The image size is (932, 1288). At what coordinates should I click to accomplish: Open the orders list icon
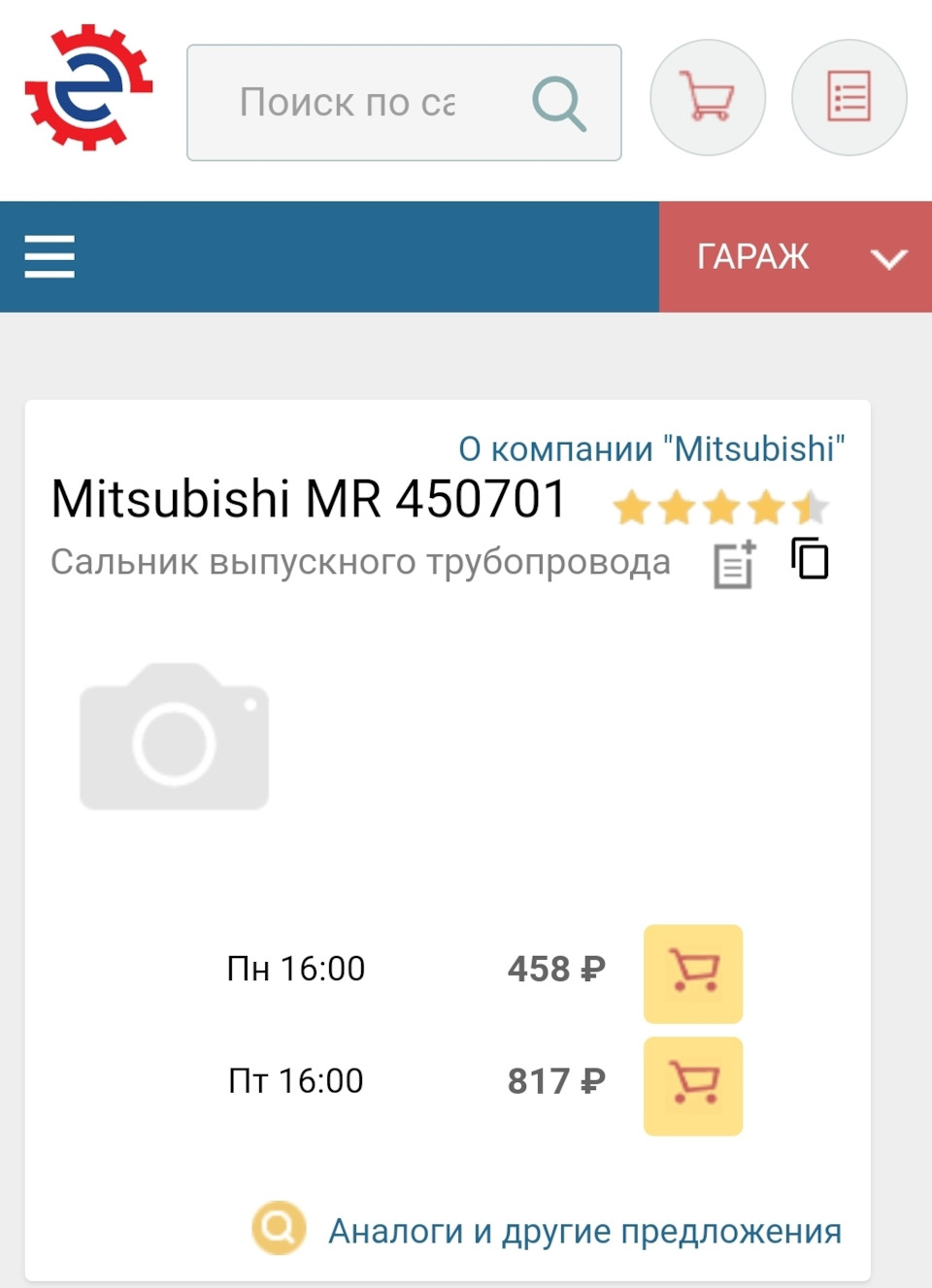(849, 97)
